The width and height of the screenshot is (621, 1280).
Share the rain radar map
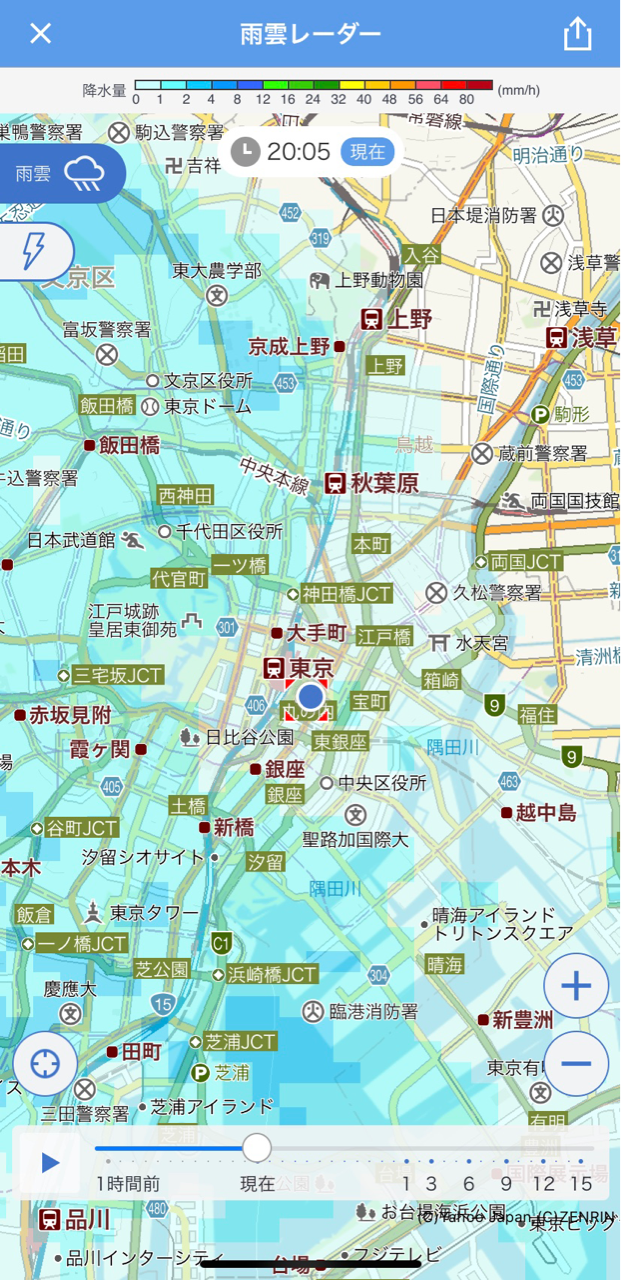578,34
